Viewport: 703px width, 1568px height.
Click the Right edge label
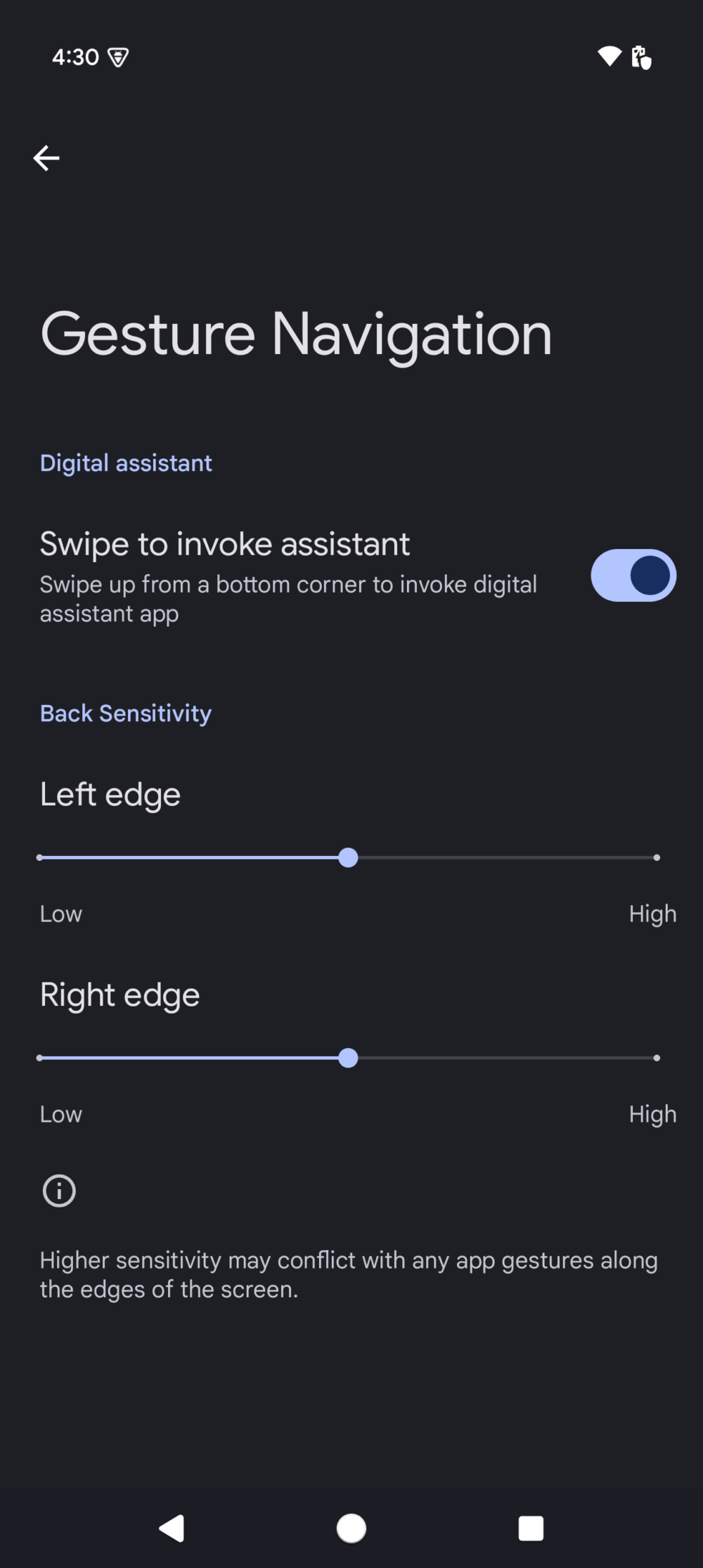120,994
